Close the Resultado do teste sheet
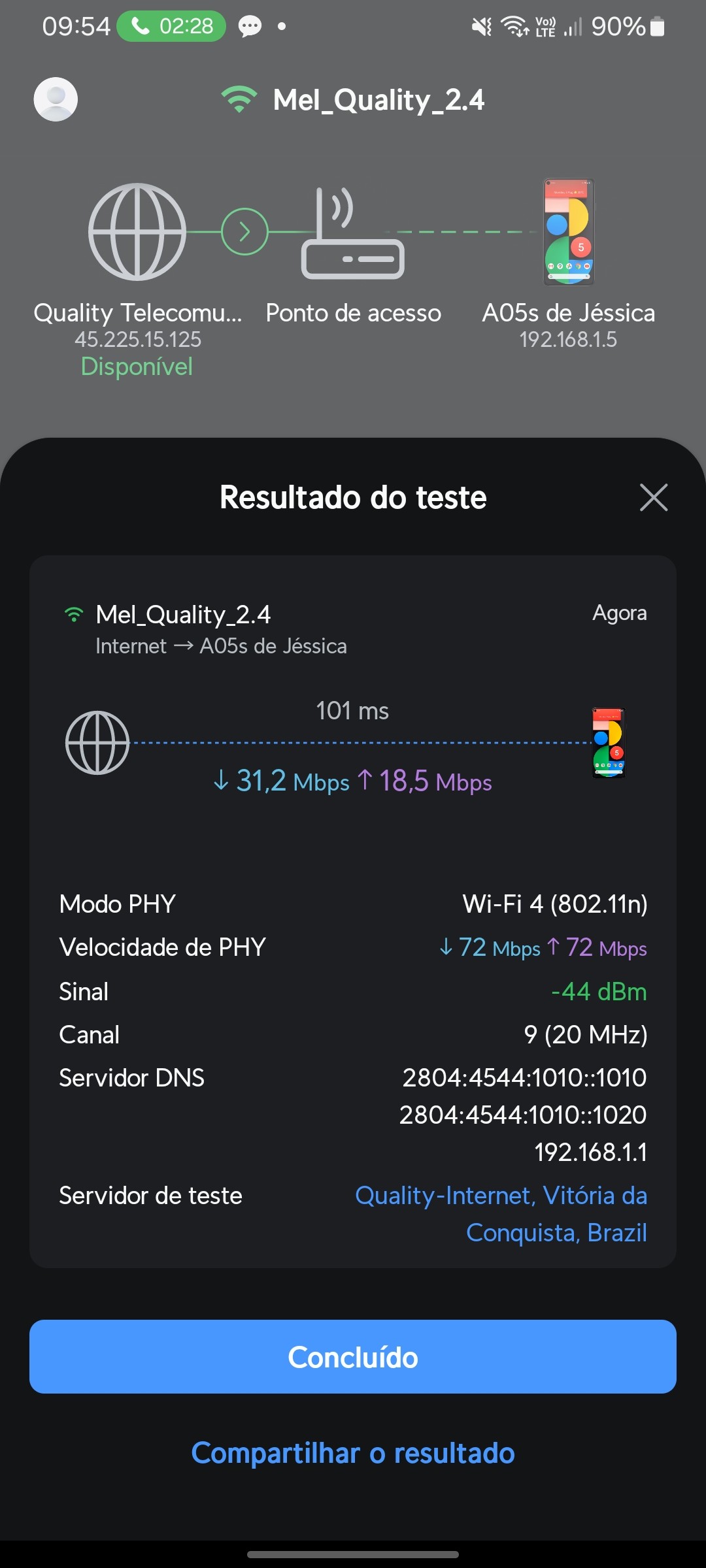The width and height of the screenshot is (706, 1568). pos(653,497)
